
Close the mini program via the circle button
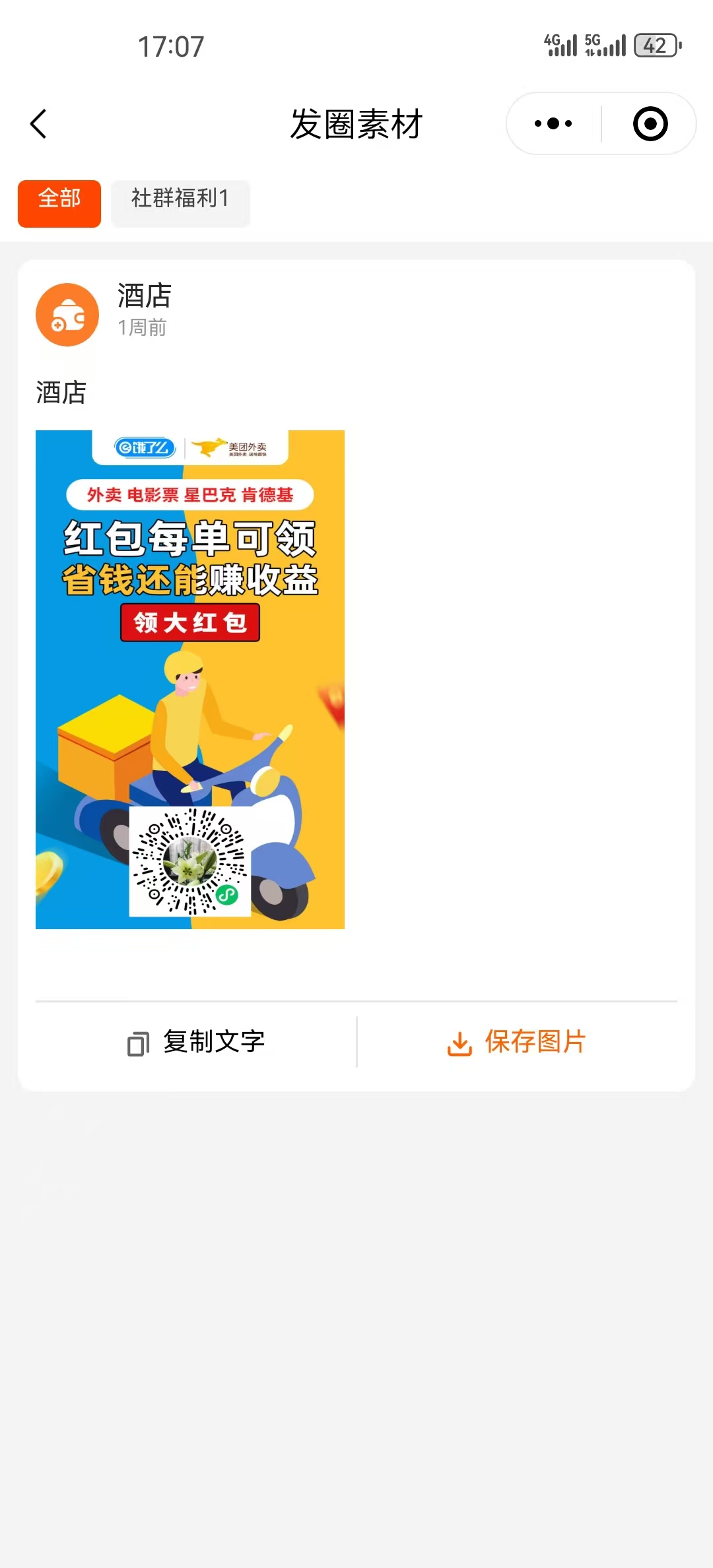tap(650, 124)
